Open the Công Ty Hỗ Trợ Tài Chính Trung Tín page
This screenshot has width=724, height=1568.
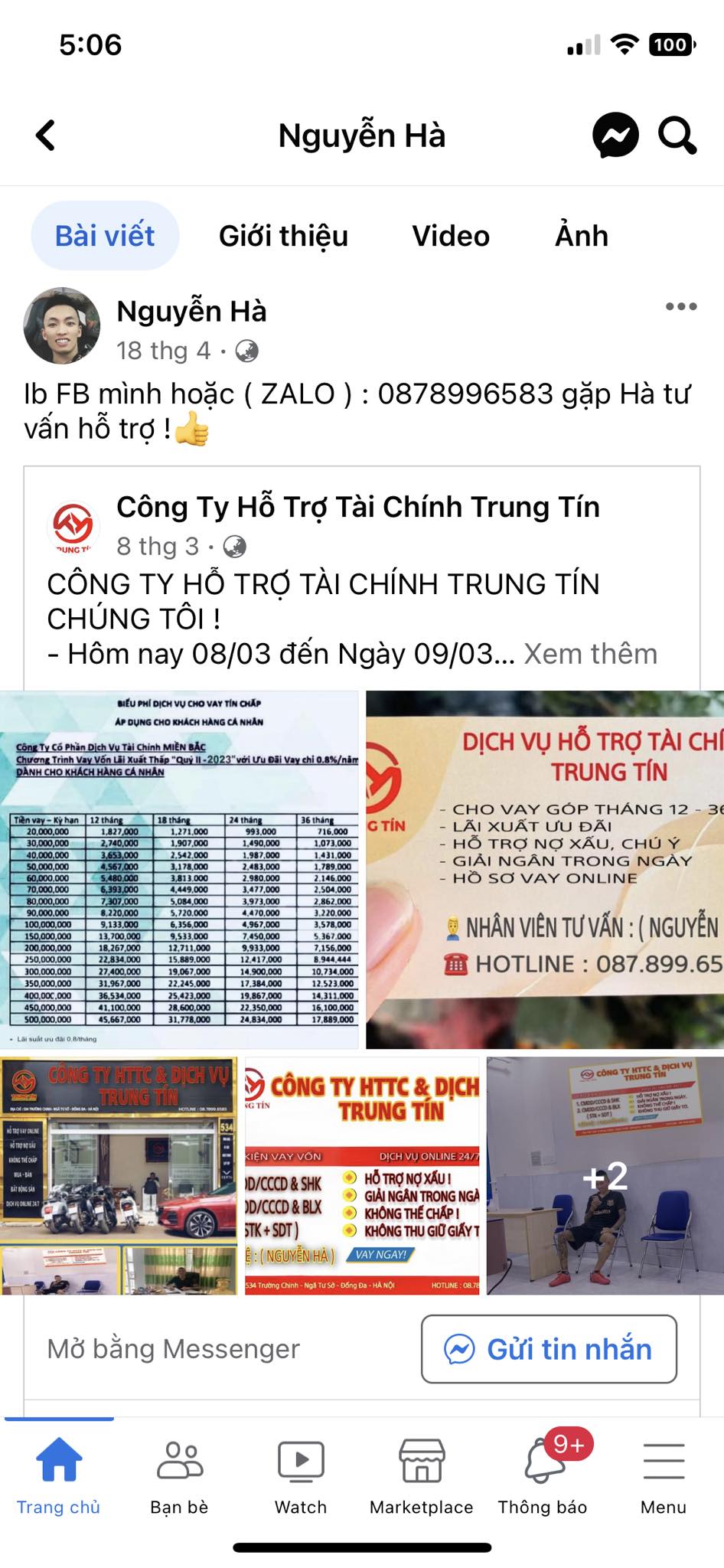click(357, 507)
